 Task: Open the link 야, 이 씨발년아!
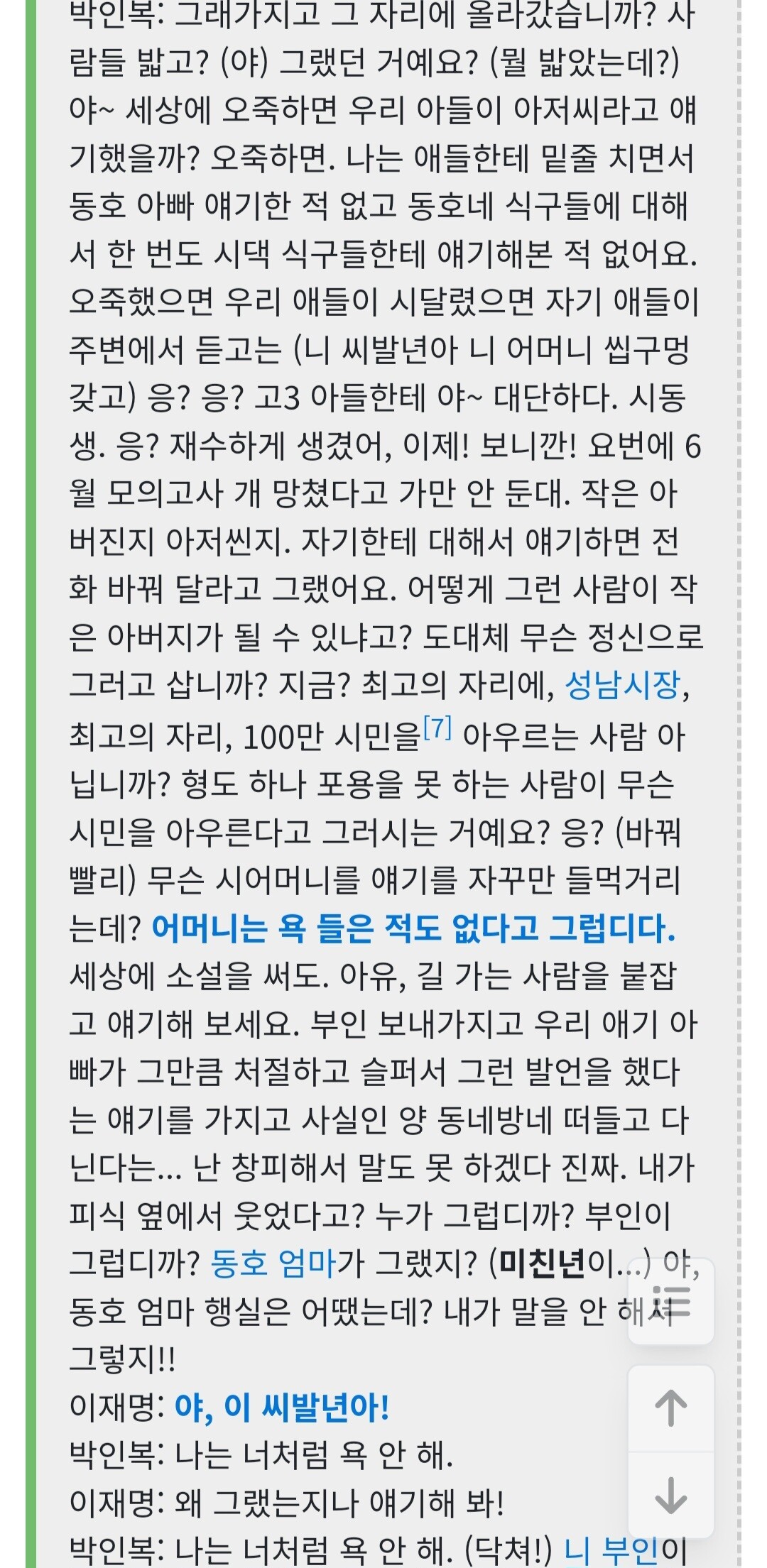(282, 1407)
